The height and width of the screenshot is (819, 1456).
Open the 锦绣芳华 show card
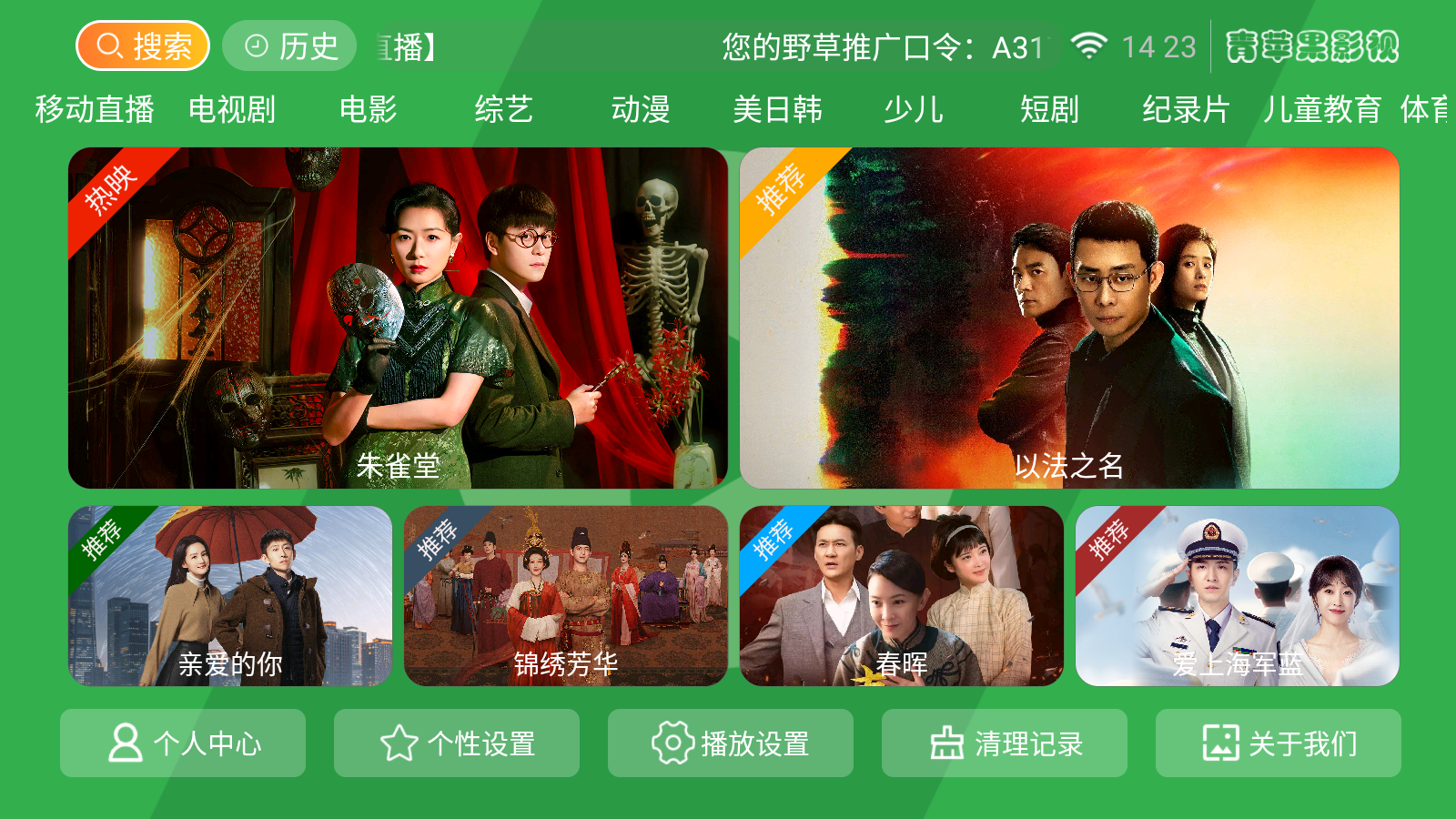[566, 596]
